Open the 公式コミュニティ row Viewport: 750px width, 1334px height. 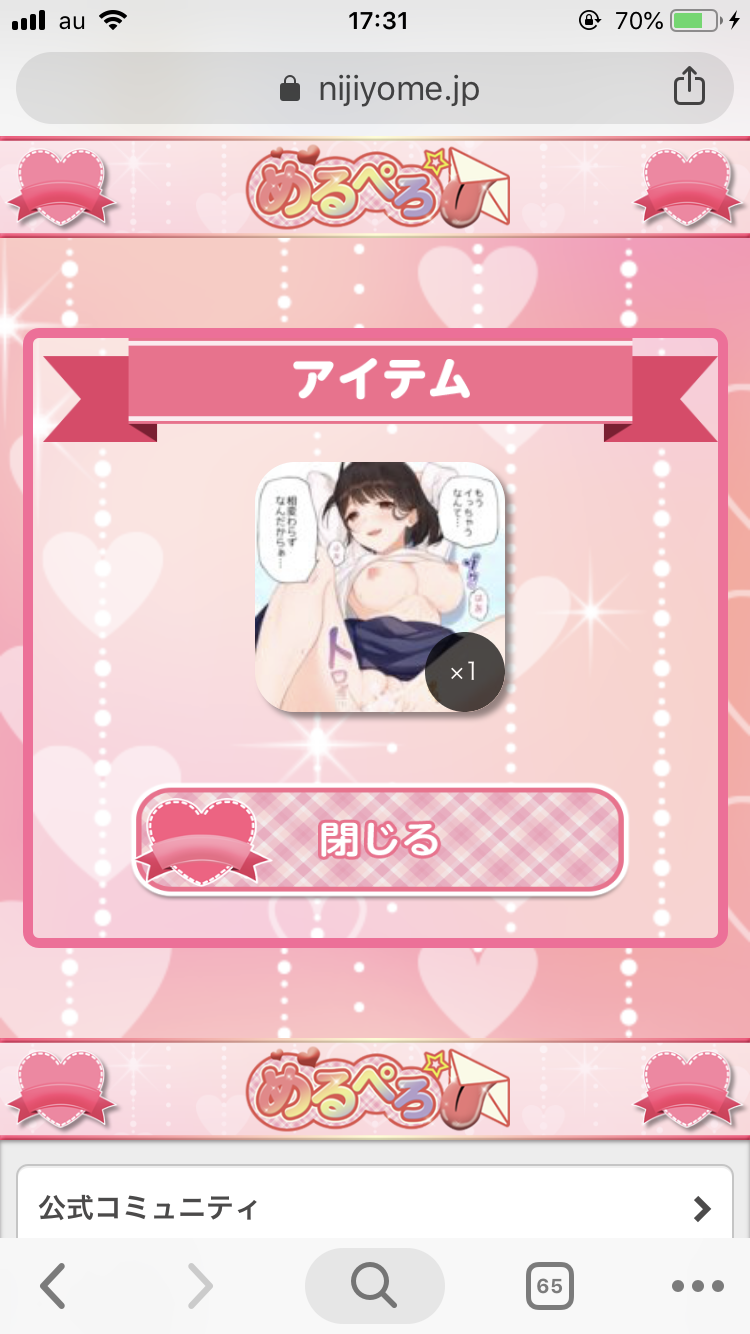click(x=374, y=1208)
